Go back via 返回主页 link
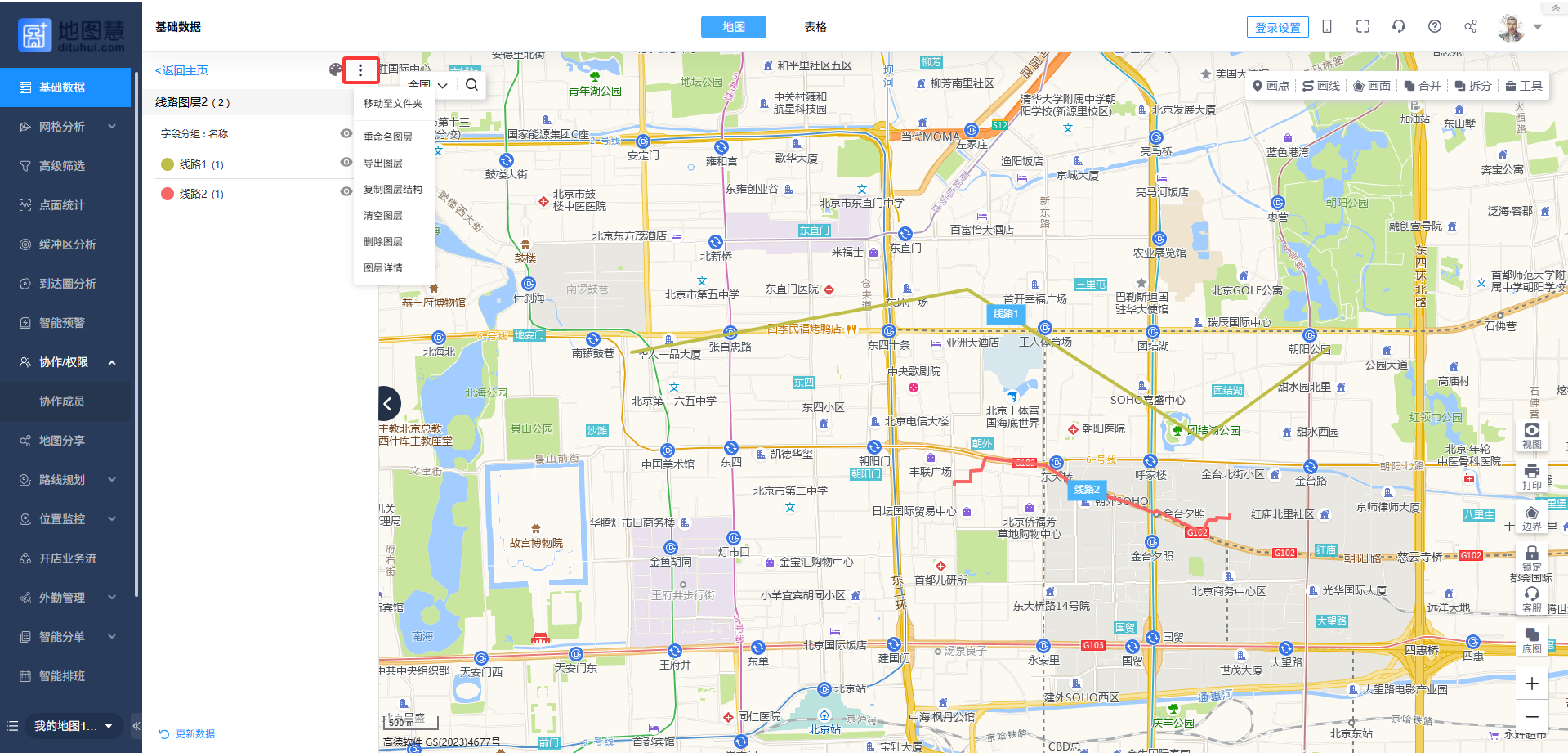 point(181,70)
